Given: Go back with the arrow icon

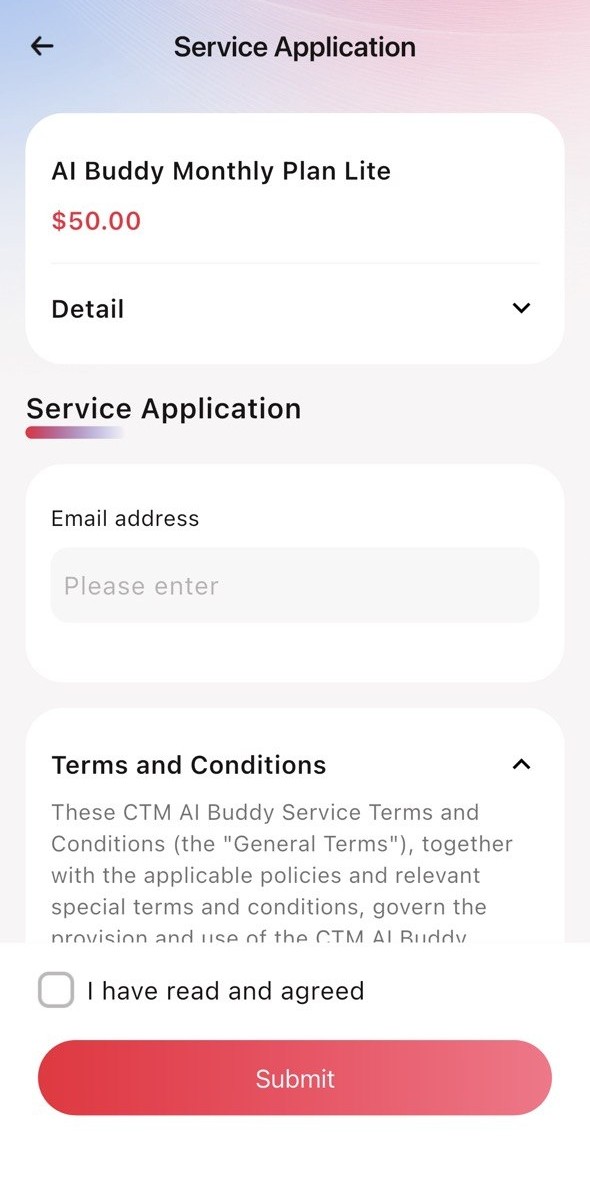Looking at the screenshot, I should [x=42, y=46].
